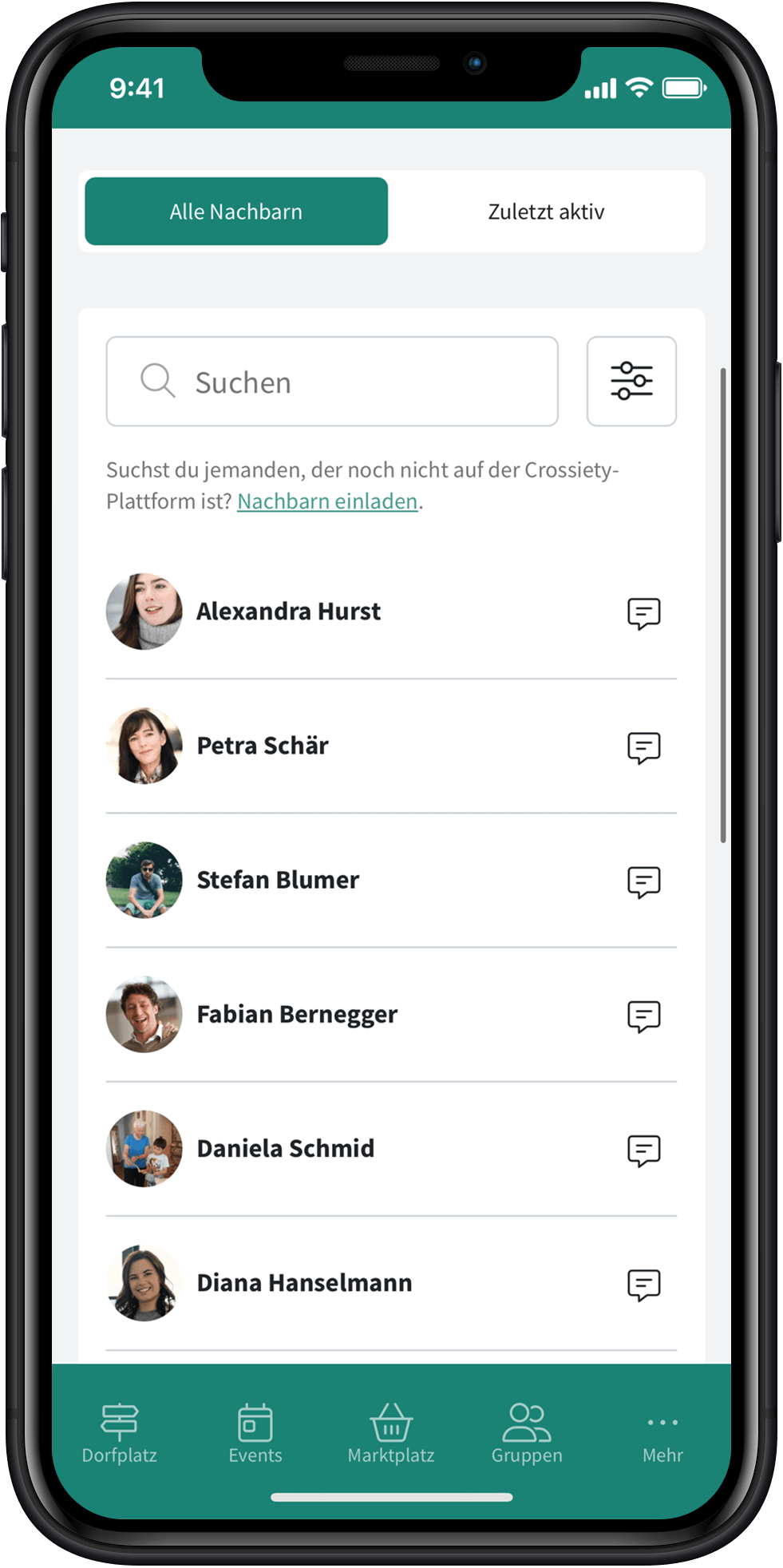Open Daniela Schmid's profile row
Viewport: 783px width, 1568px height.
pyautogui.click(x=391, y=1149)
